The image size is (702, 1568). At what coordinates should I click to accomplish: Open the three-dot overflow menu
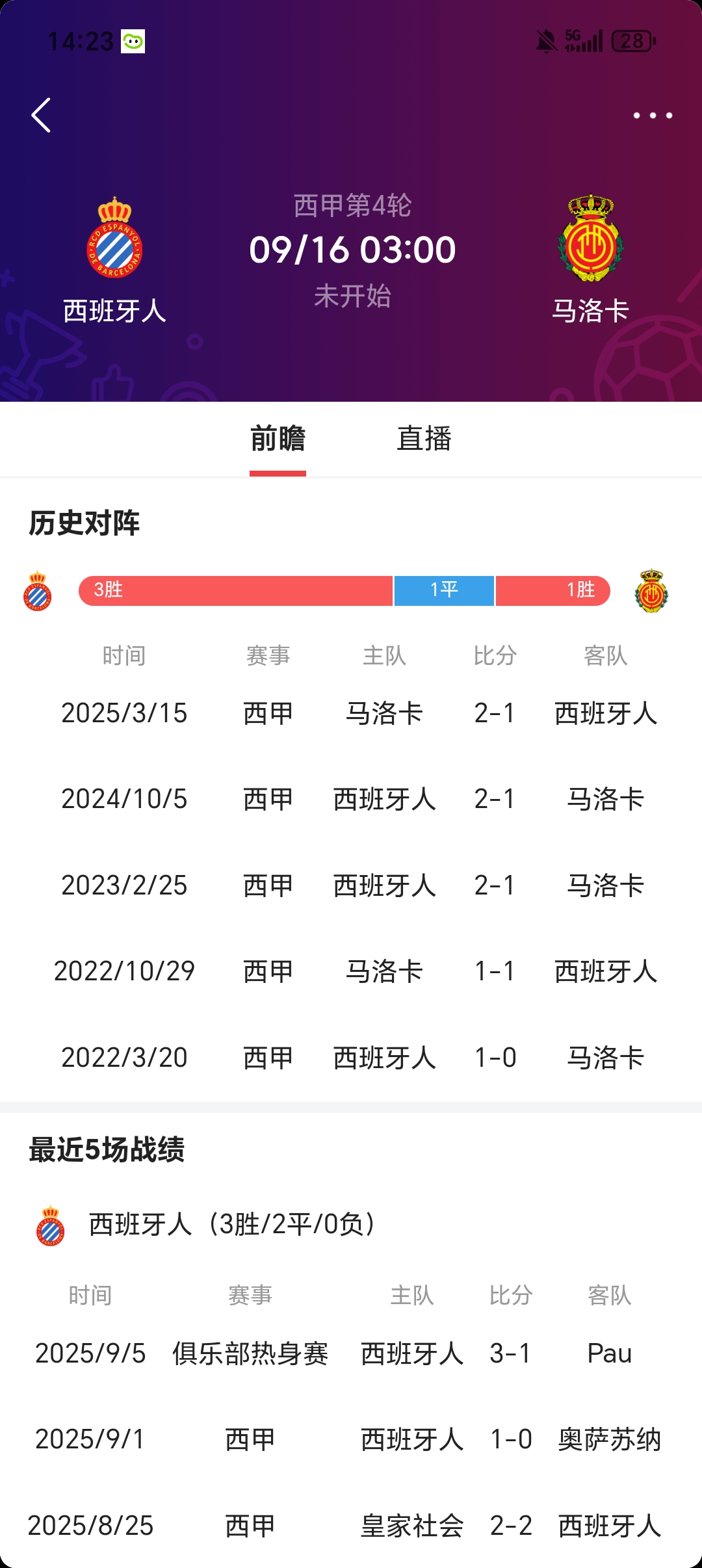coord(653,116)
